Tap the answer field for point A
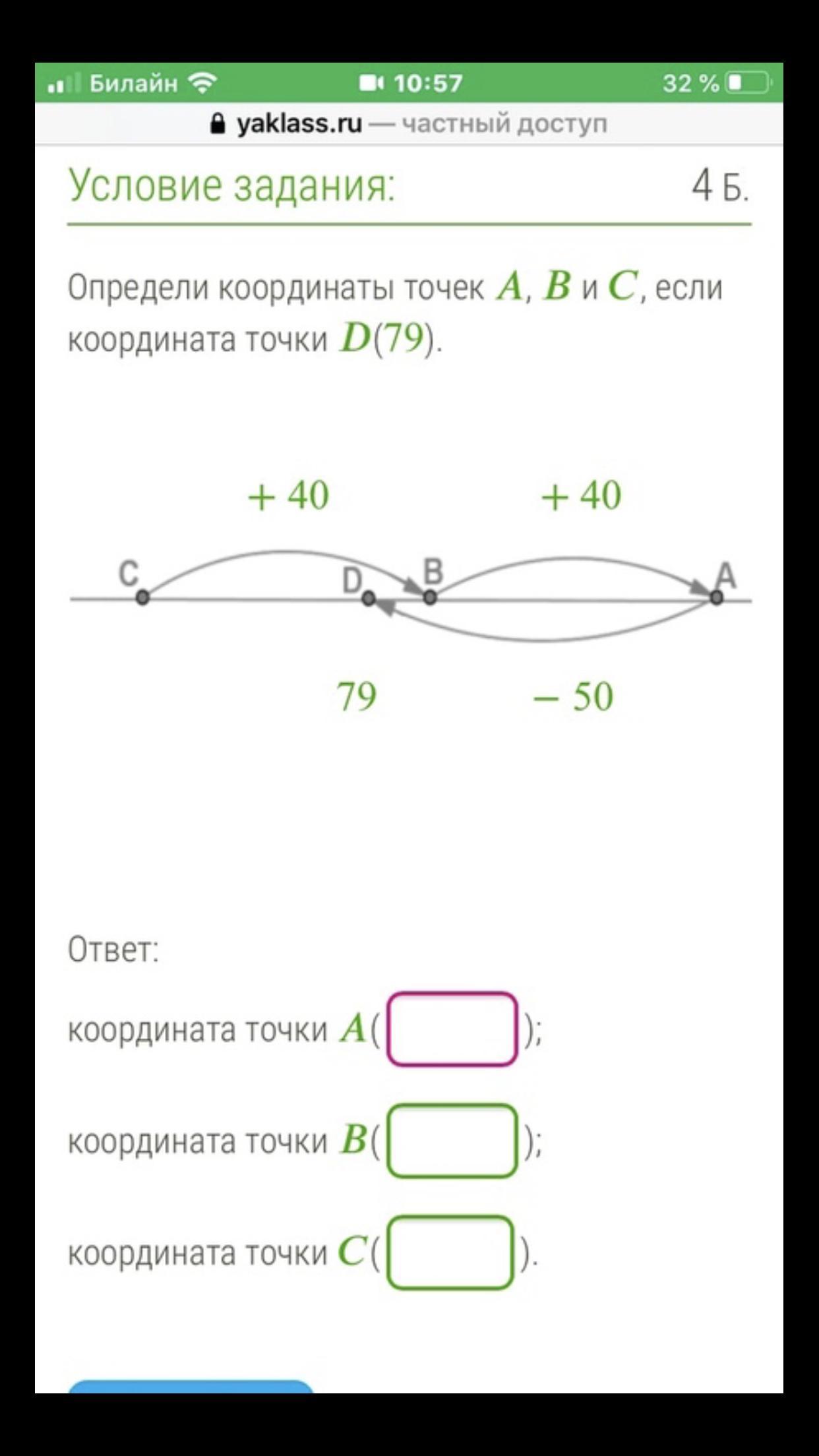819x1456 pixels. 452,1029
